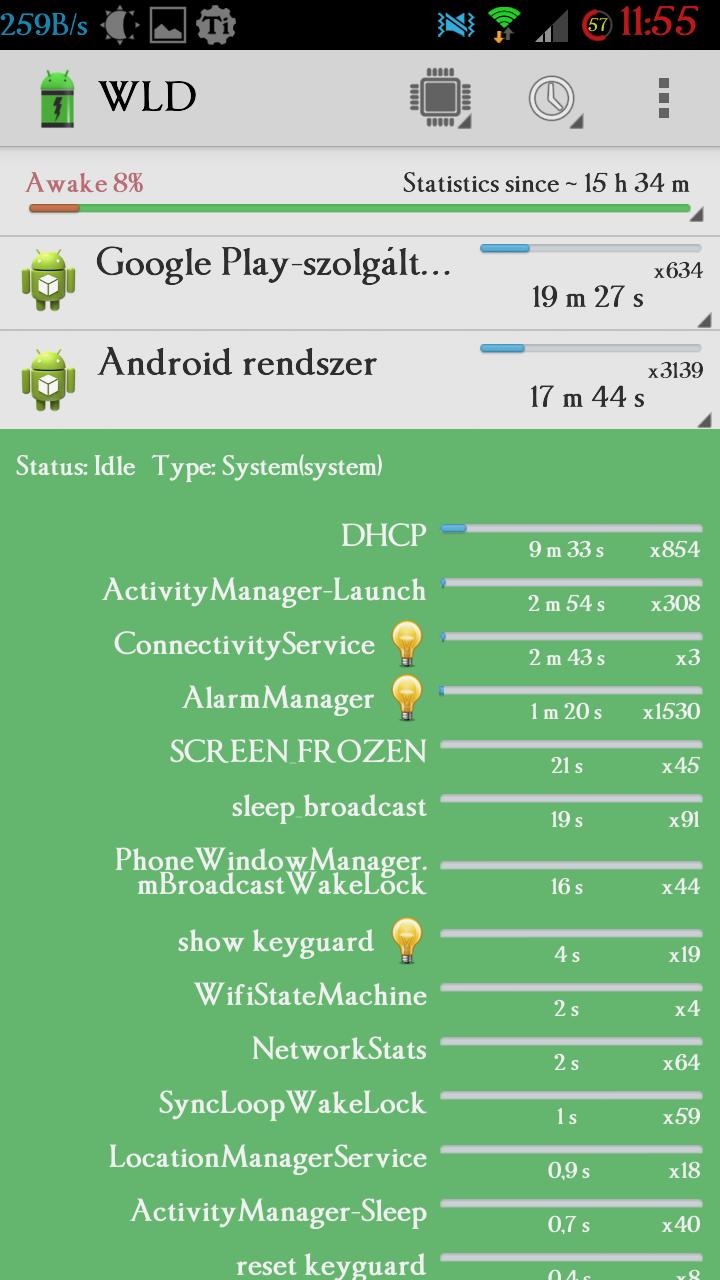Tap the lightbulb next to show keyguard
720x1280 pixels.
pyautogui.click(x=407, y=941)
